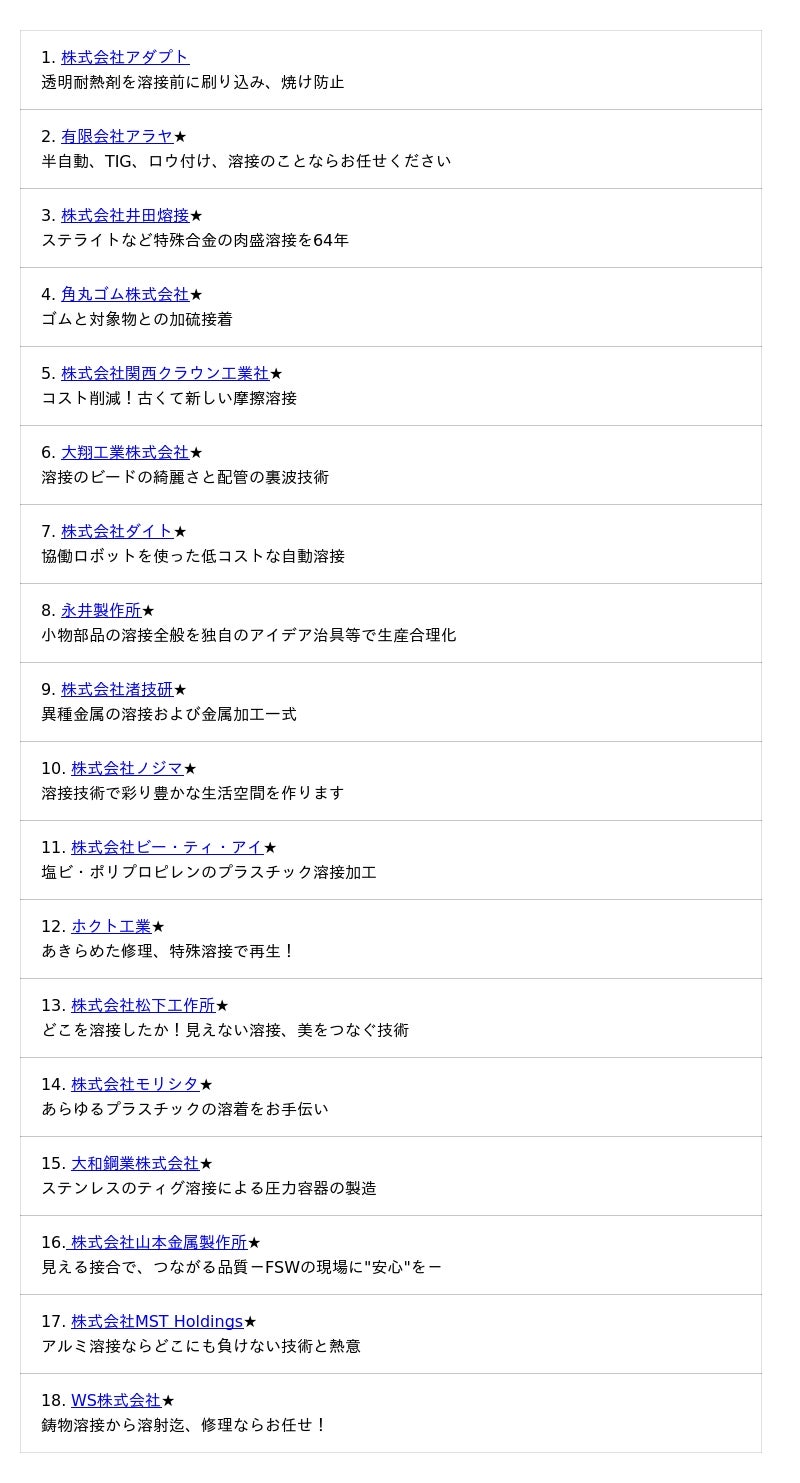Tap the WS株式会社 link

[x=116, y=1400]
